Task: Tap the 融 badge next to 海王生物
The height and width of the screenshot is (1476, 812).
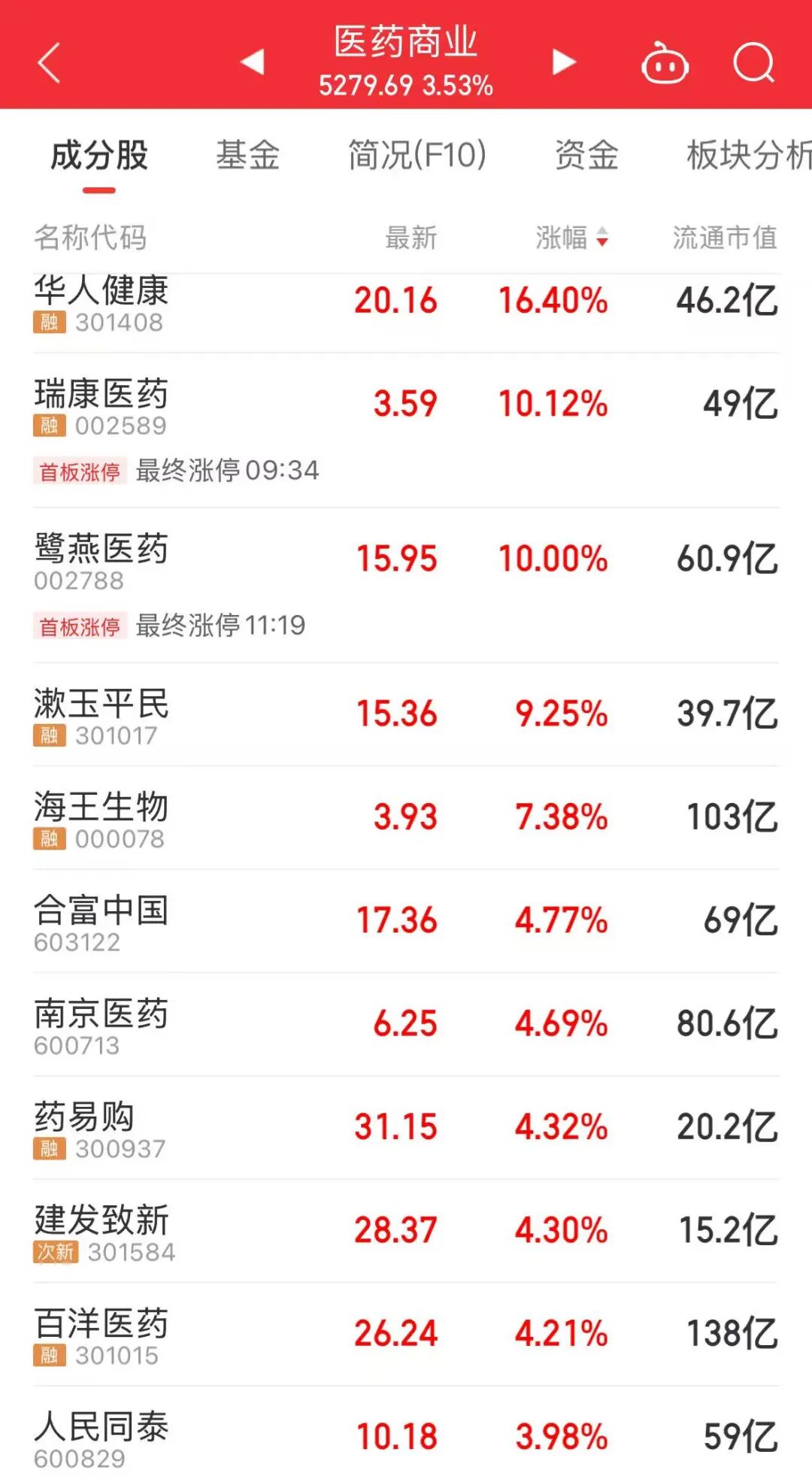Action: point(50,836)
